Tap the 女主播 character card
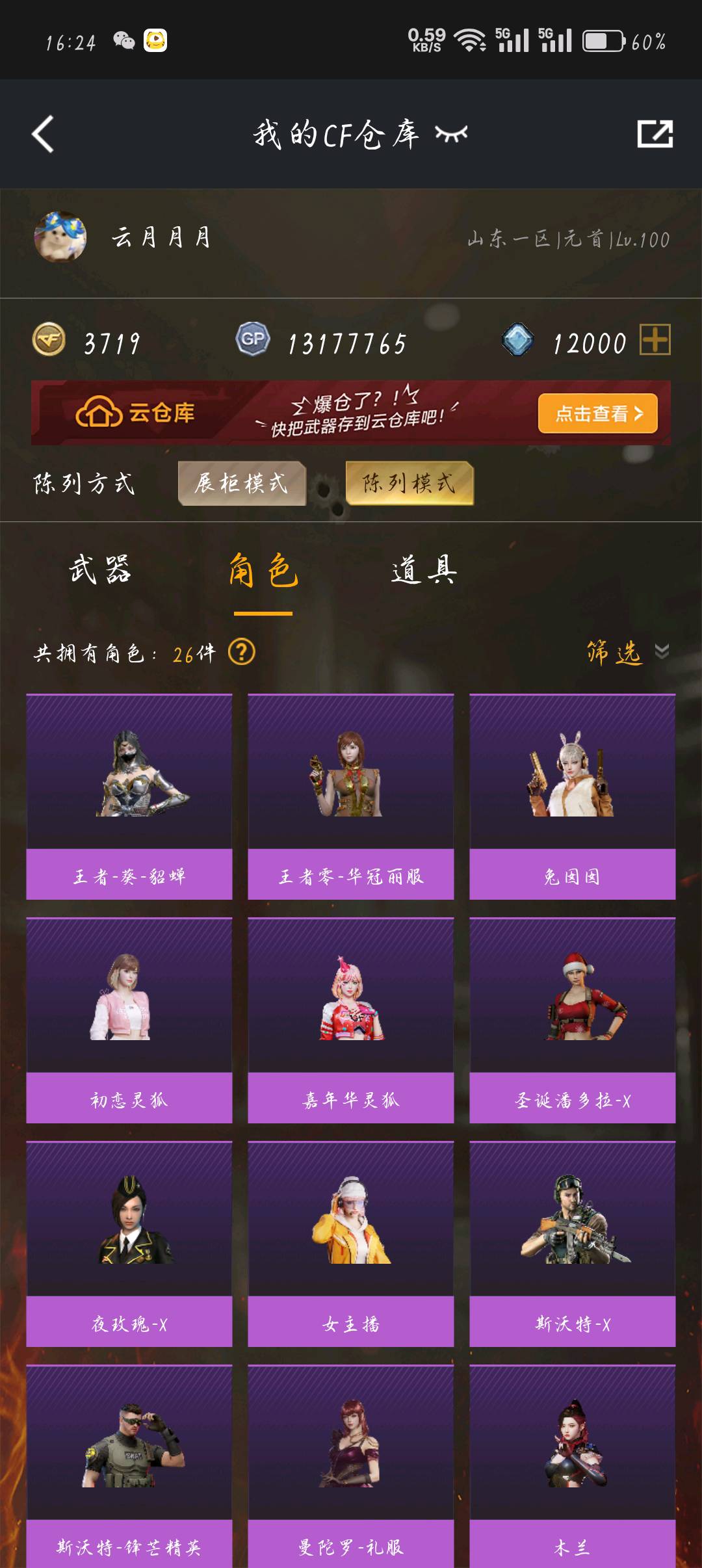The width and height of the screenshot is (702, 1568). point(351,1244)
